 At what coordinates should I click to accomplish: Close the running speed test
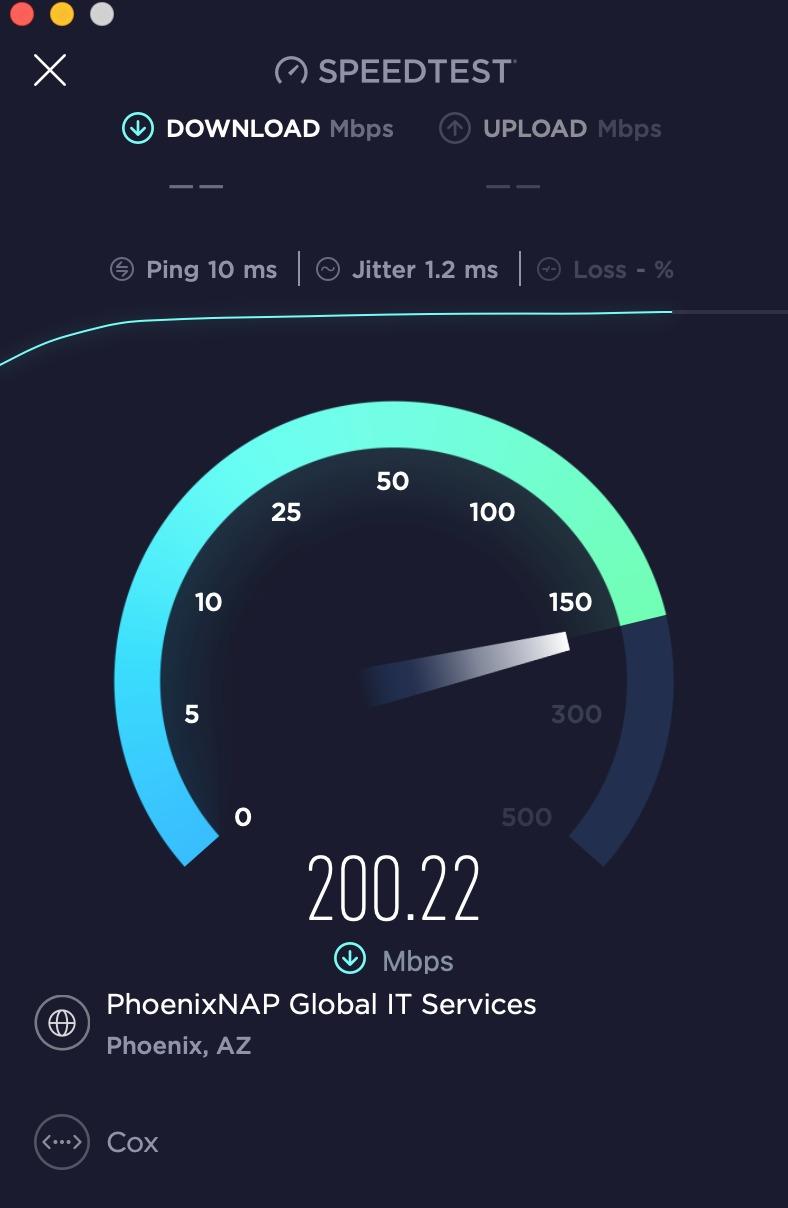pos(50,70)
